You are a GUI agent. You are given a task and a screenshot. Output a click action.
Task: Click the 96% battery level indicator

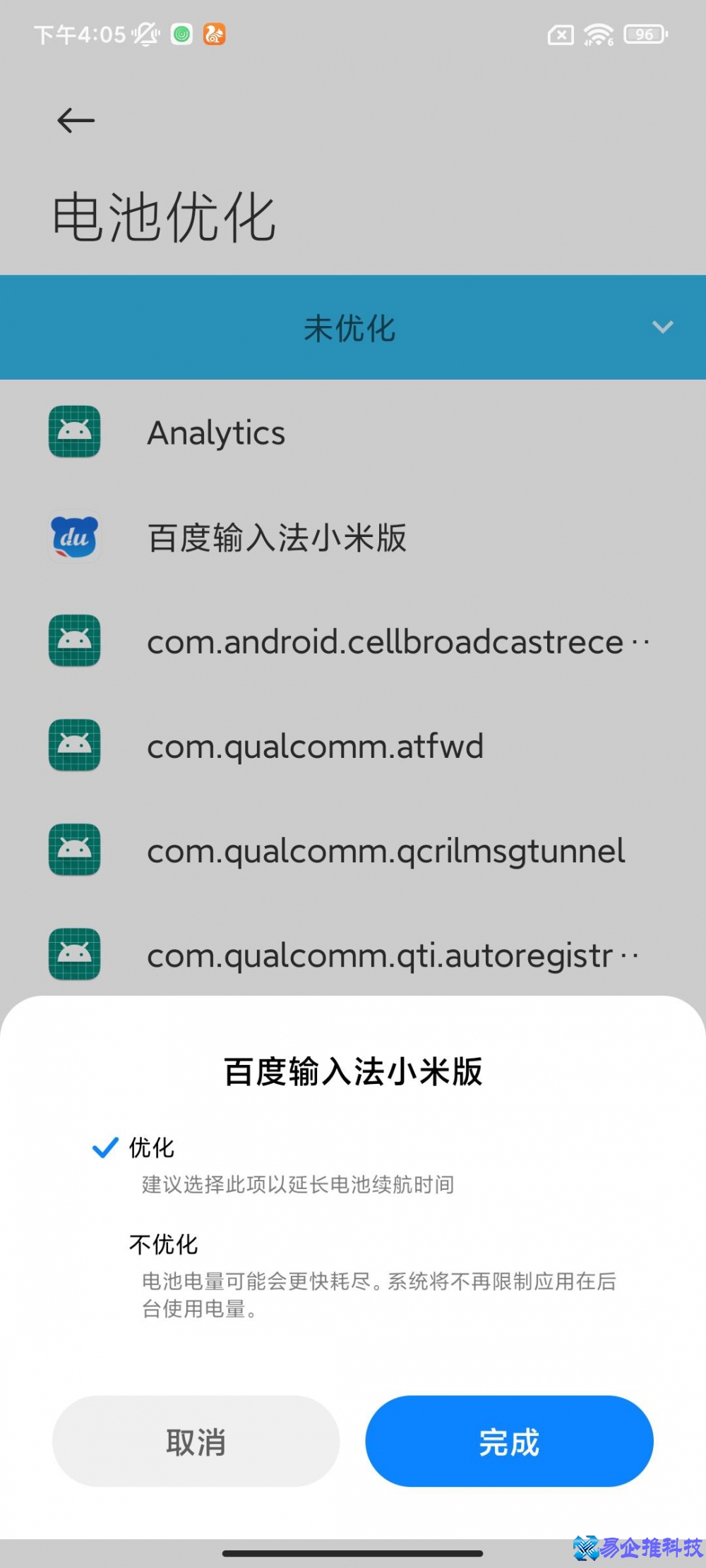point(642,33)
